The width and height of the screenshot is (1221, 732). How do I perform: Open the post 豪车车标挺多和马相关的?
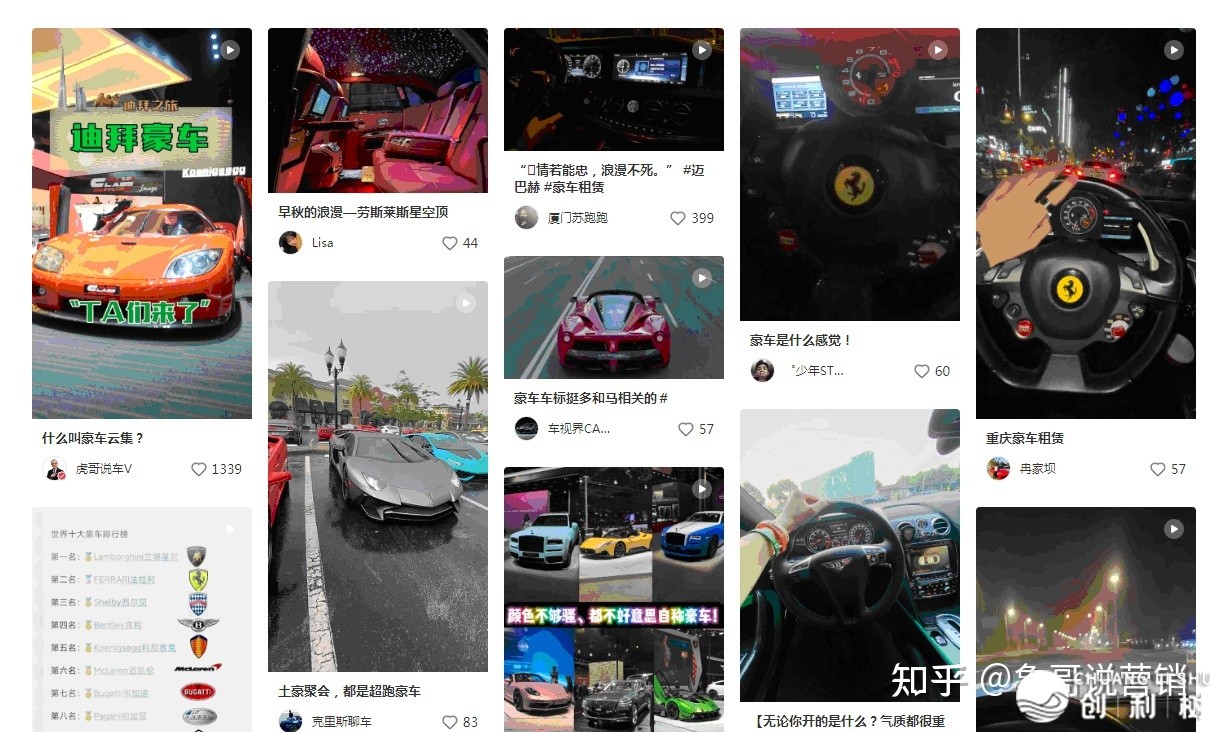click(x=613, y=317)
